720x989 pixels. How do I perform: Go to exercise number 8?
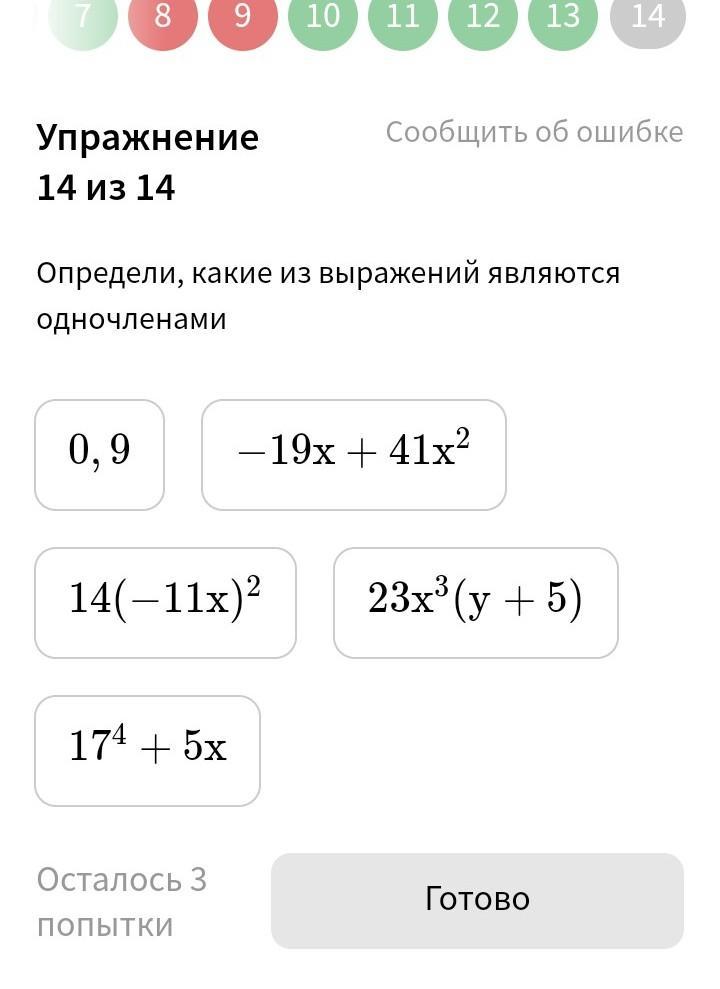point(162,18)
